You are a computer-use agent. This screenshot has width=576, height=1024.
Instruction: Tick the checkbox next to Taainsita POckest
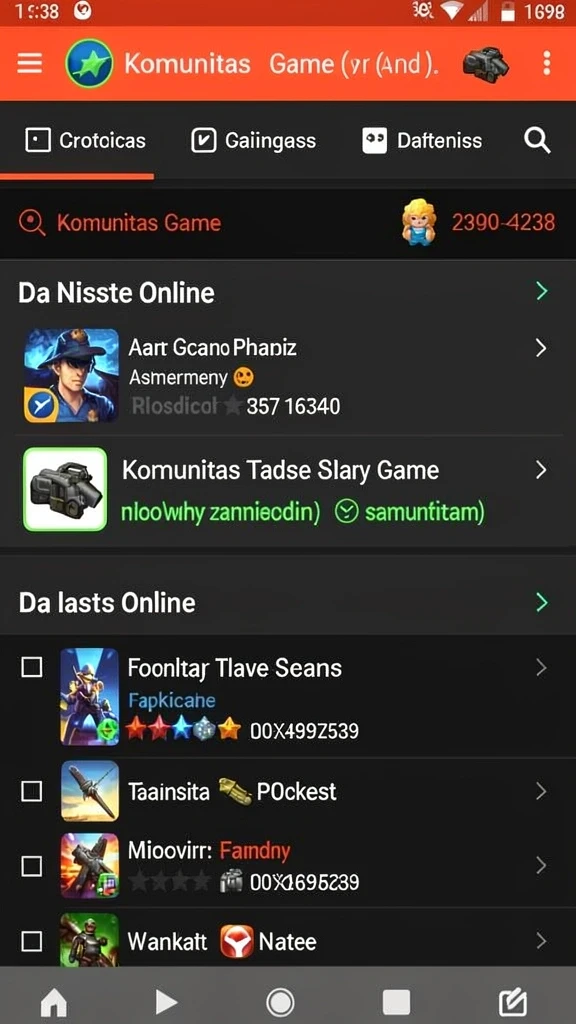[32, 792]
